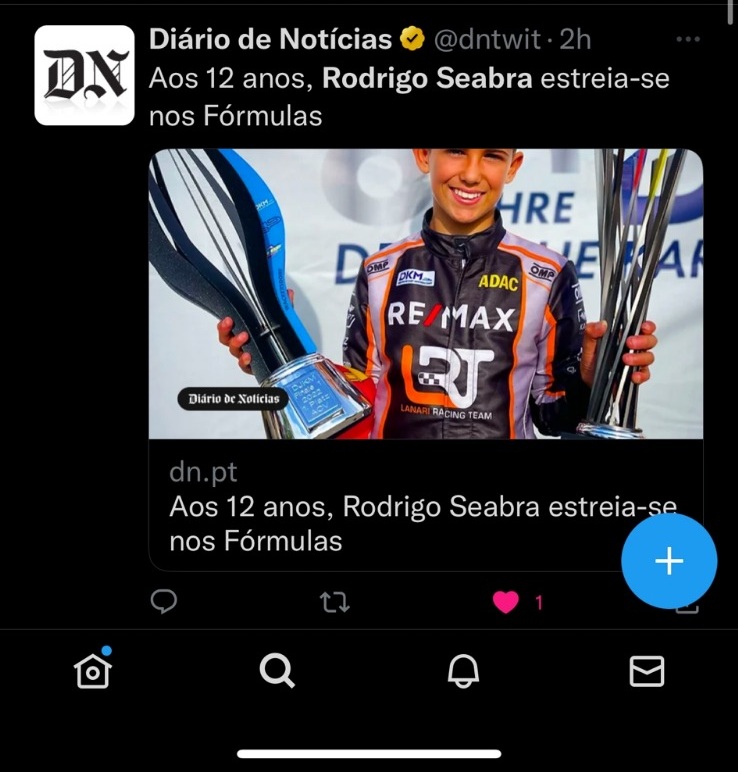Visit the @dntwit account handle
This screenshot has height=772, width=738.
point(487,40)
